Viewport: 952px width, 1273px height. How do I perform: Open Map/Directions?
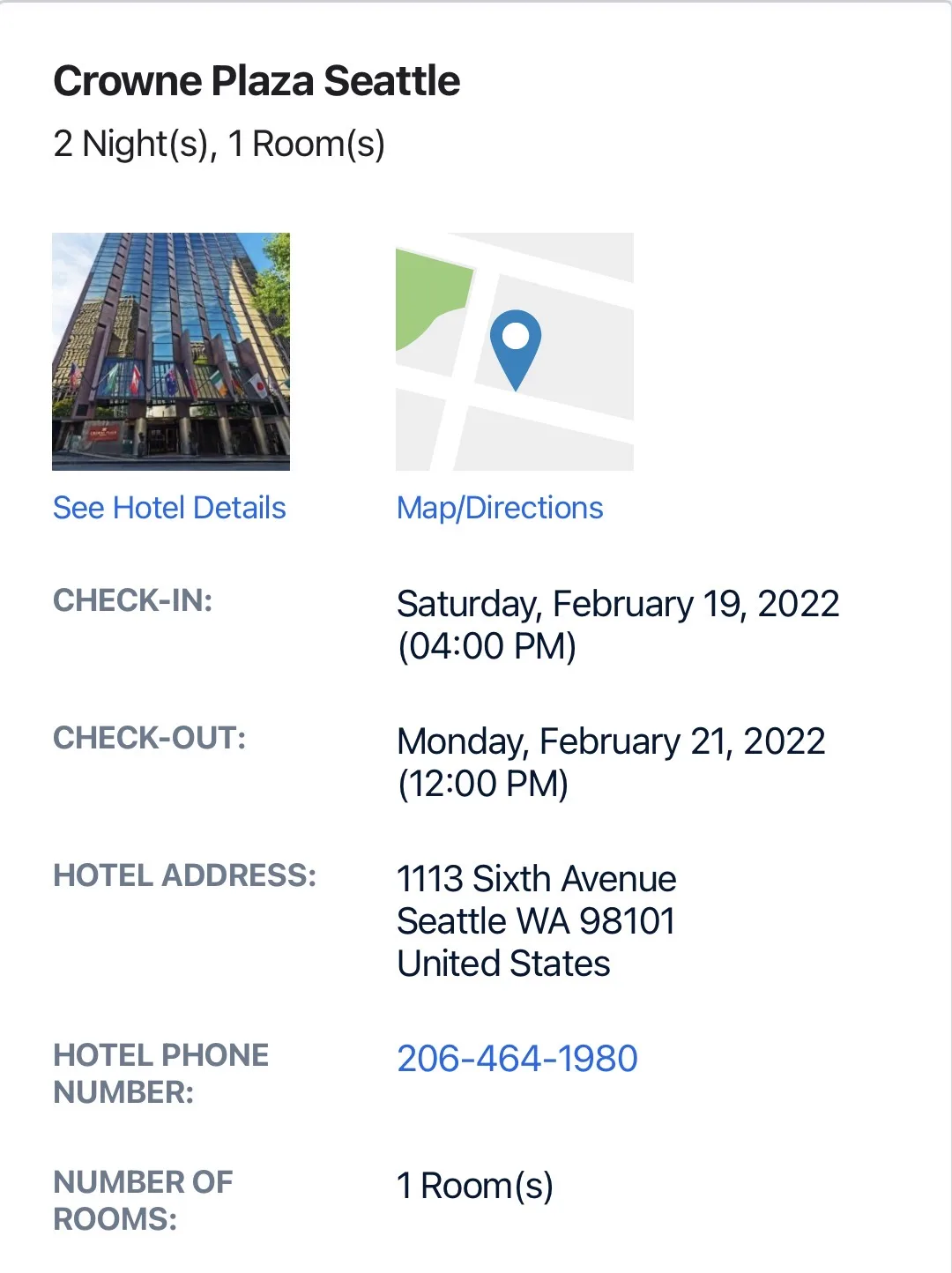pos(500,508)
